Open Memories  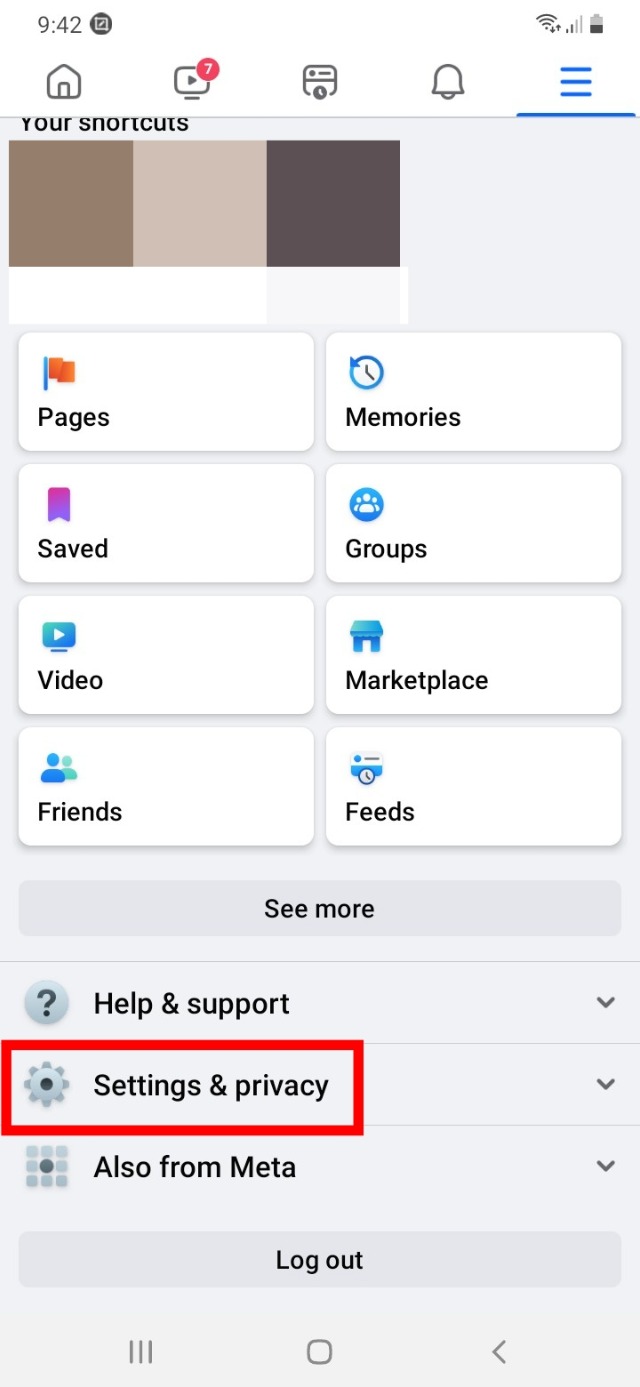474,392
